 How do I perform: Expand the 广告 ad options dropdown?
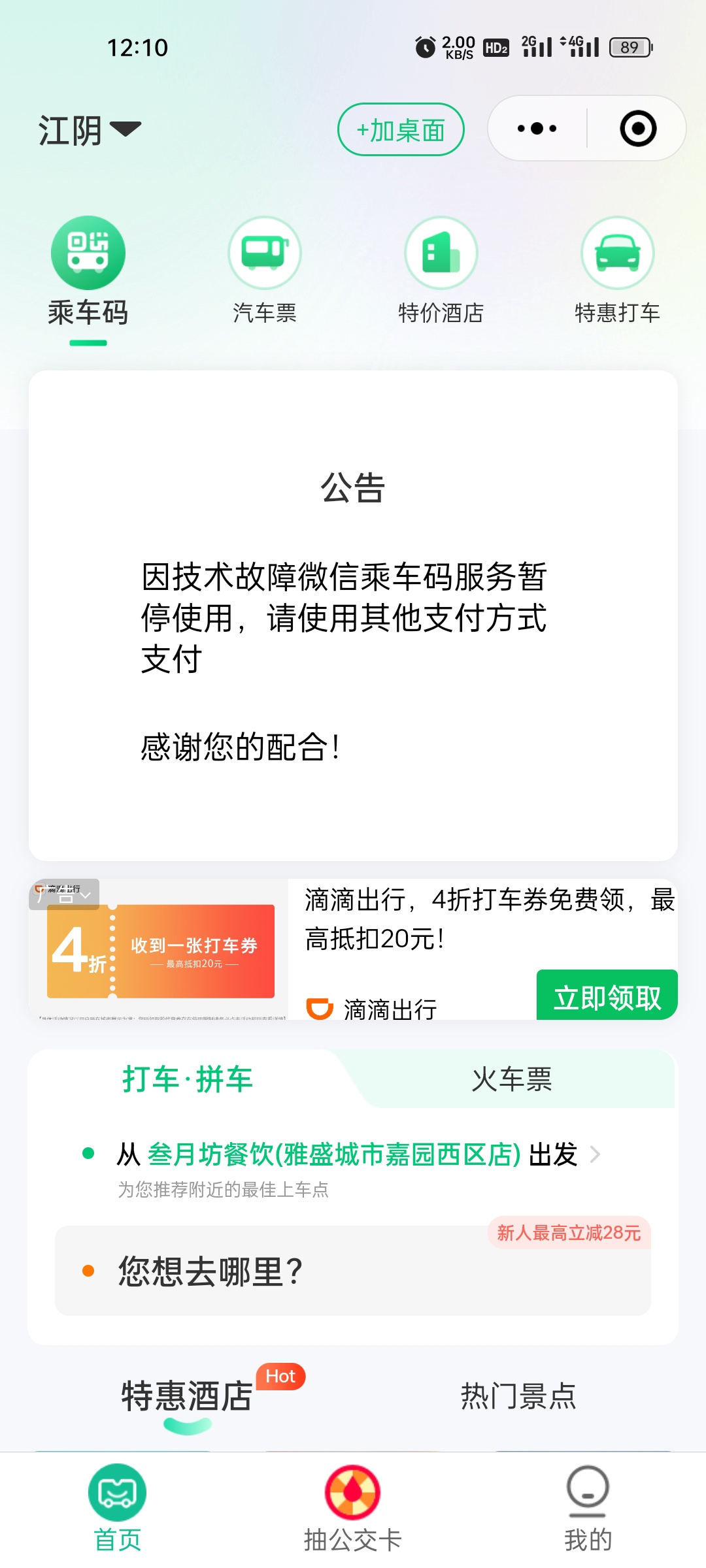click(x=64, y=894)
